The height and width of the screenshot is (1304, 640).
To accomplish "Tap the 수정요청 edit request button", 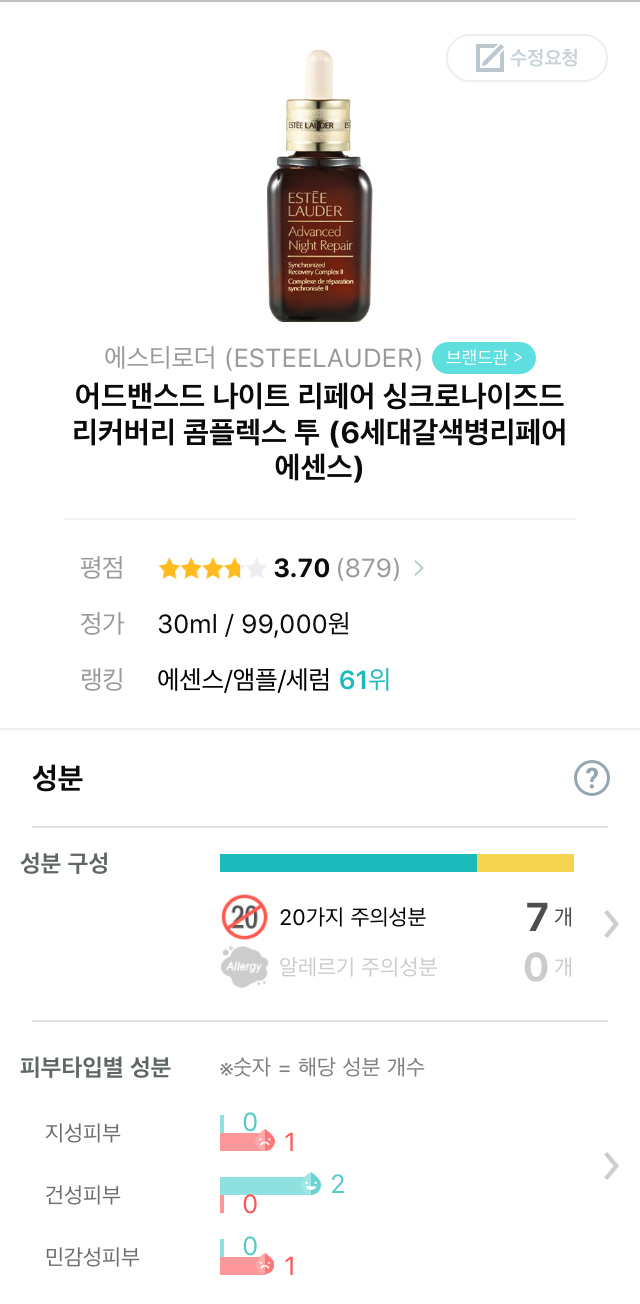I will (527, 58).
